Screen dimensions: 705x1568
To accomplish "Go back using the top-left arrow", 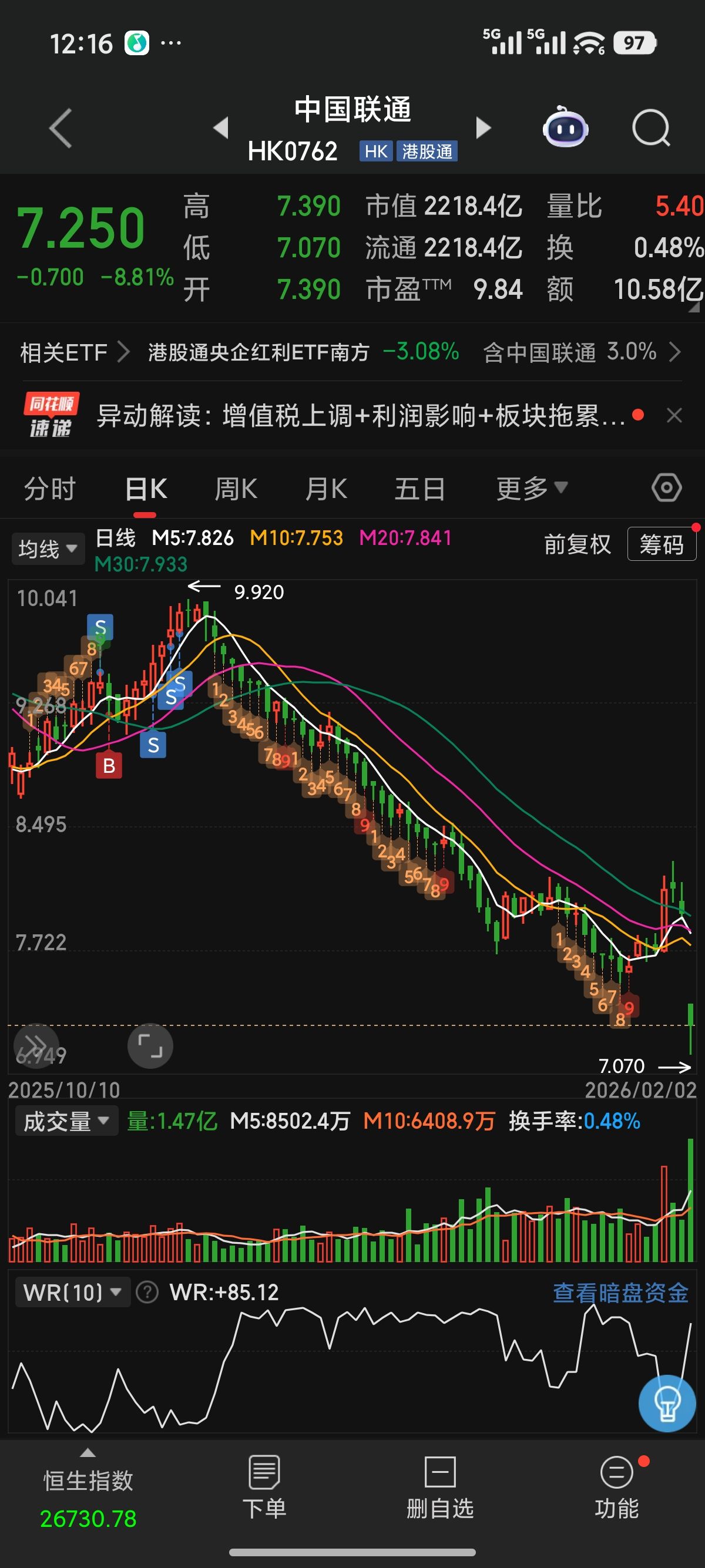I will (x=61, y=128).
